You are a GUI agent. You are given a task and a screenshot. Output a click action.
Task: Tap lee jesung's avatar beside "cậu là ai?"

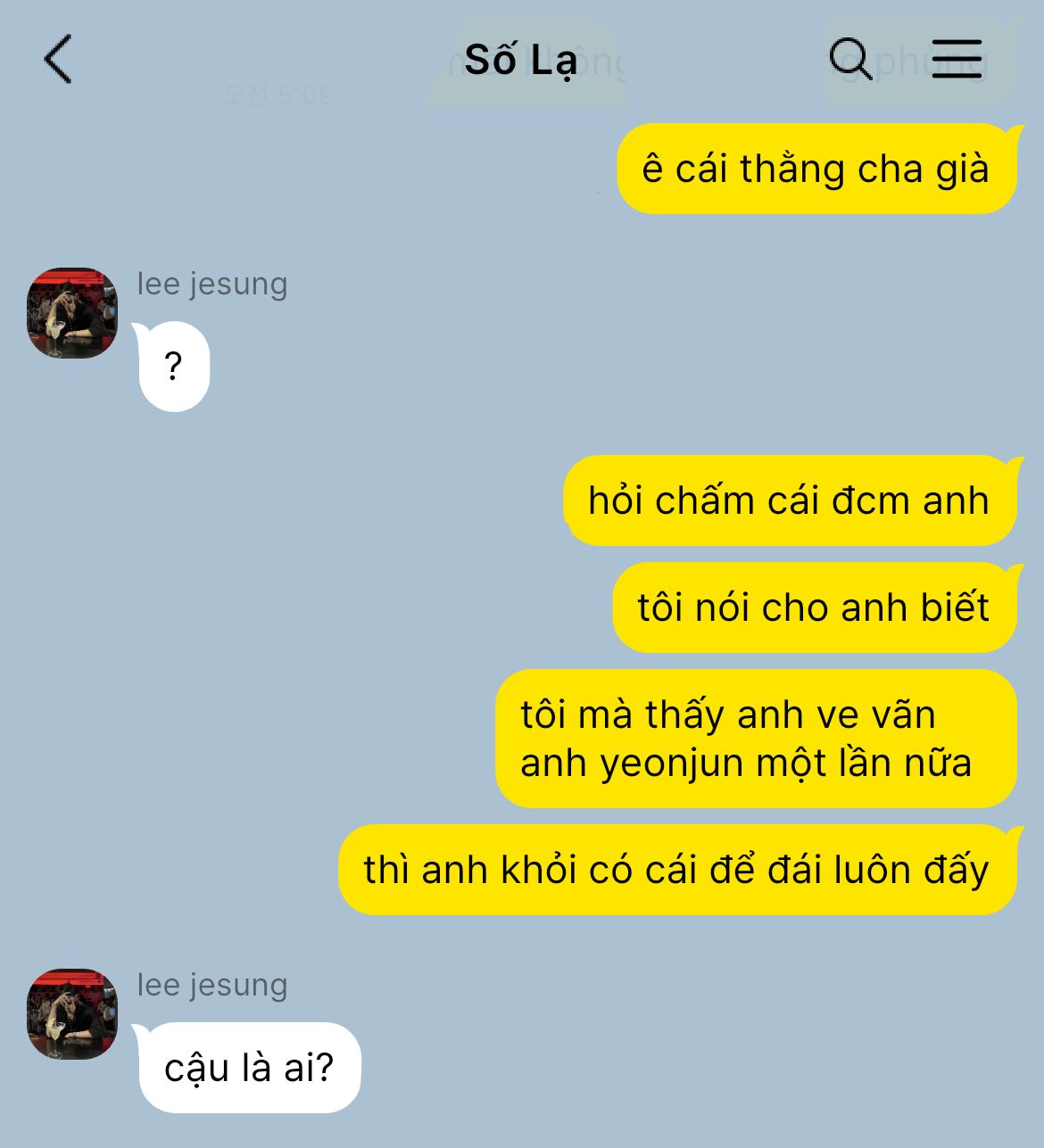click(x=72, y=1014)
